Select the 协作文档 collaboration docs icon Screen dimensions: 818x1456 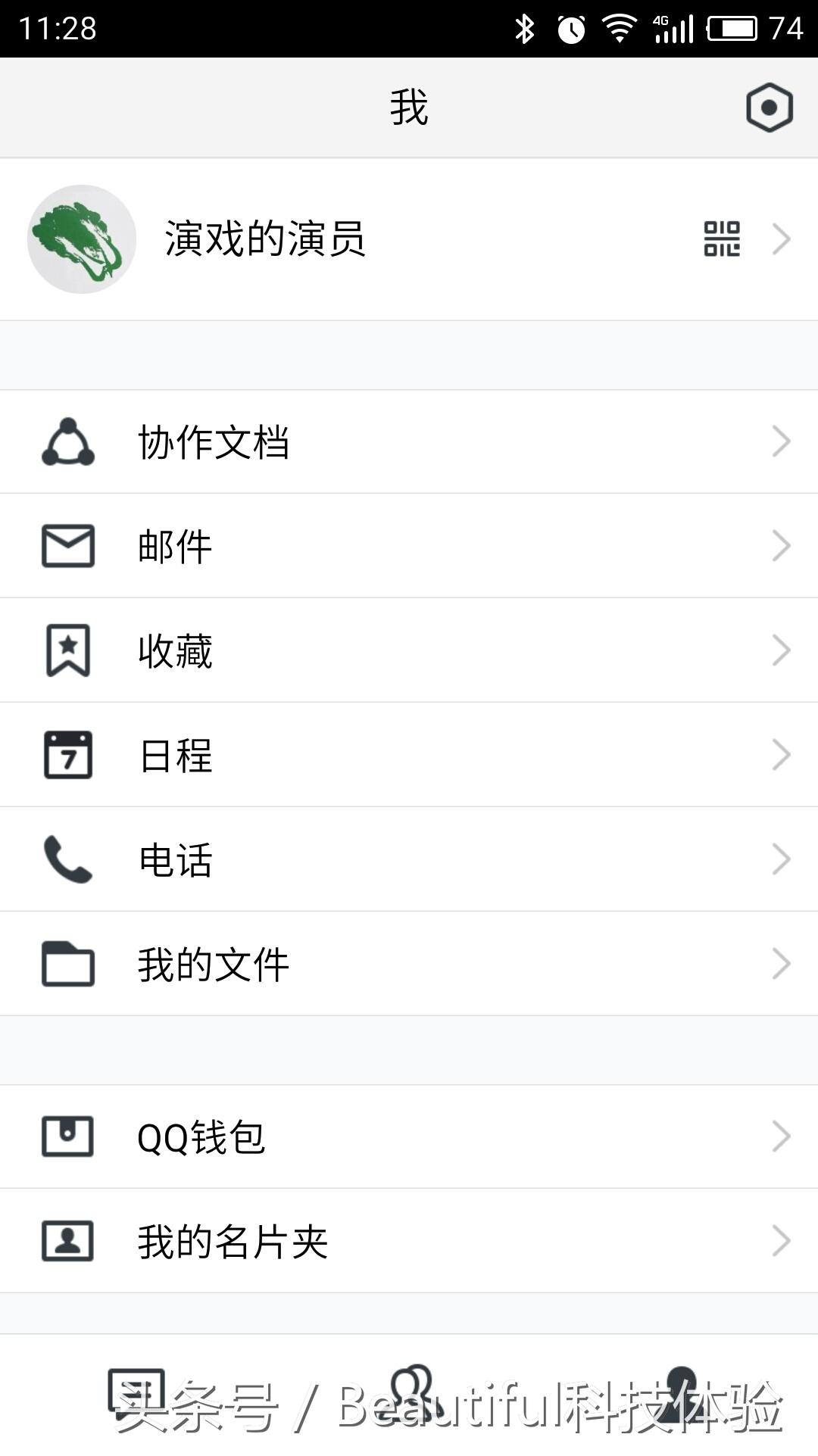point(68,441)
